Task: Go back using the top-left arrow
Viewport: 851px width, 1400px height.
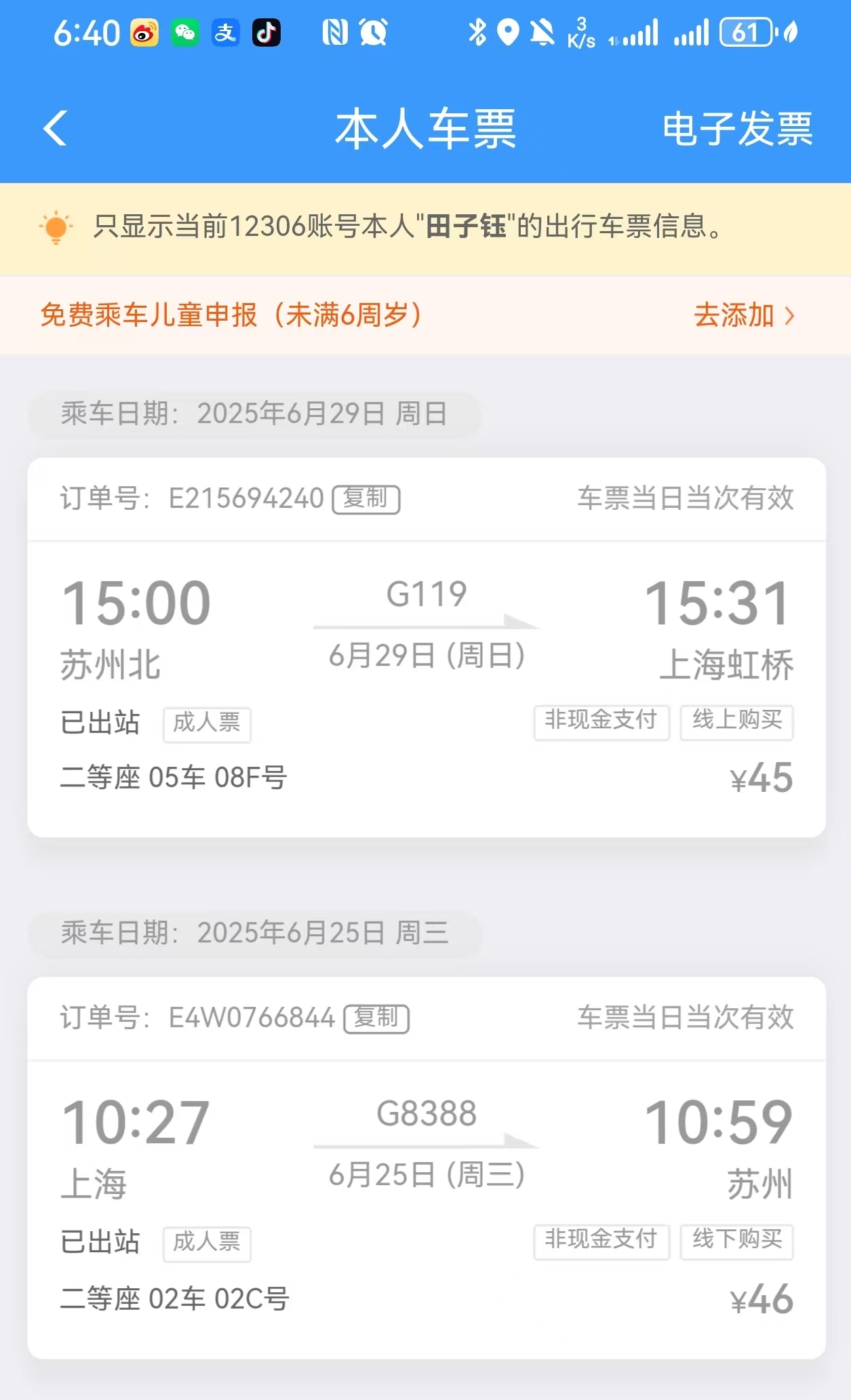Action: [x=56, y=128]
